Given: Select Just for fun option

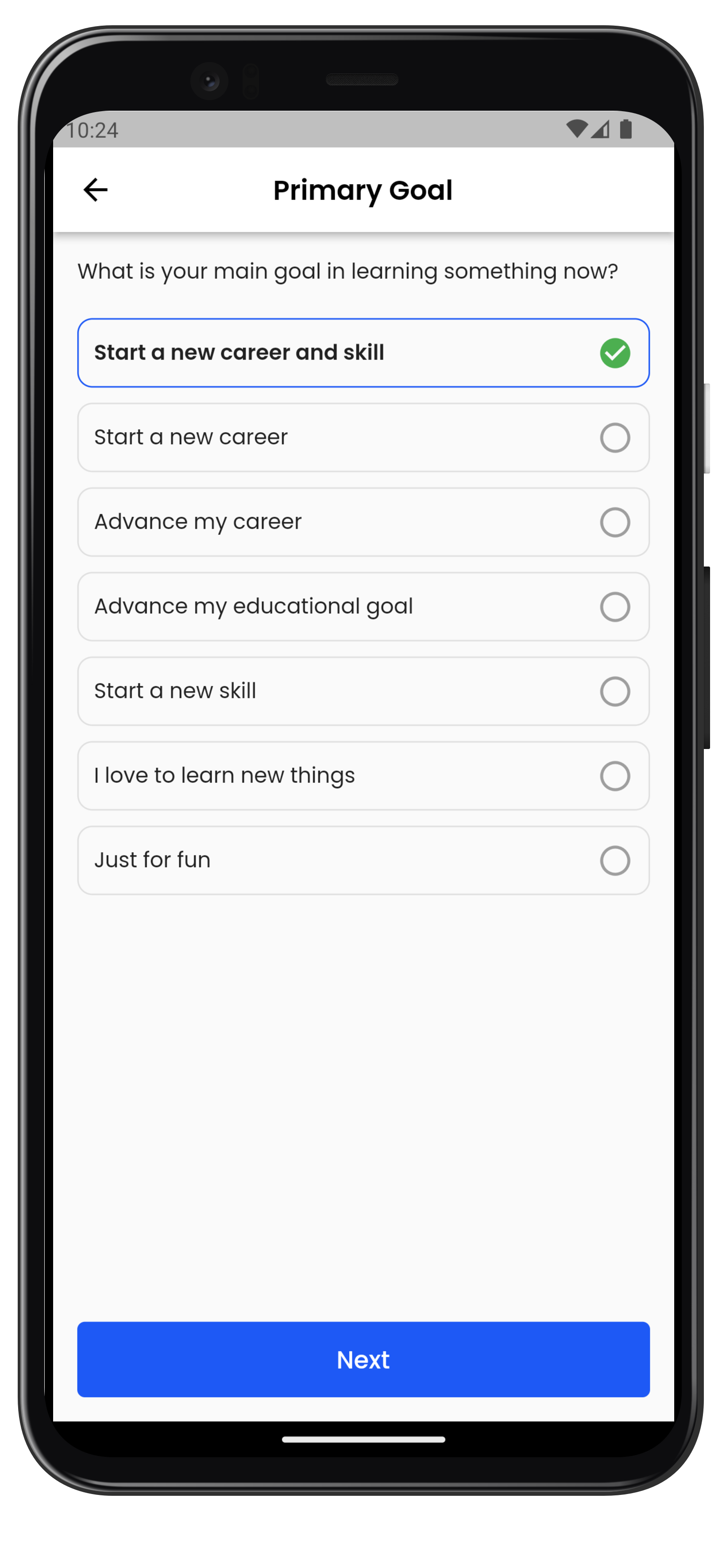Looking at the screenshot, I should pos(363,860).
